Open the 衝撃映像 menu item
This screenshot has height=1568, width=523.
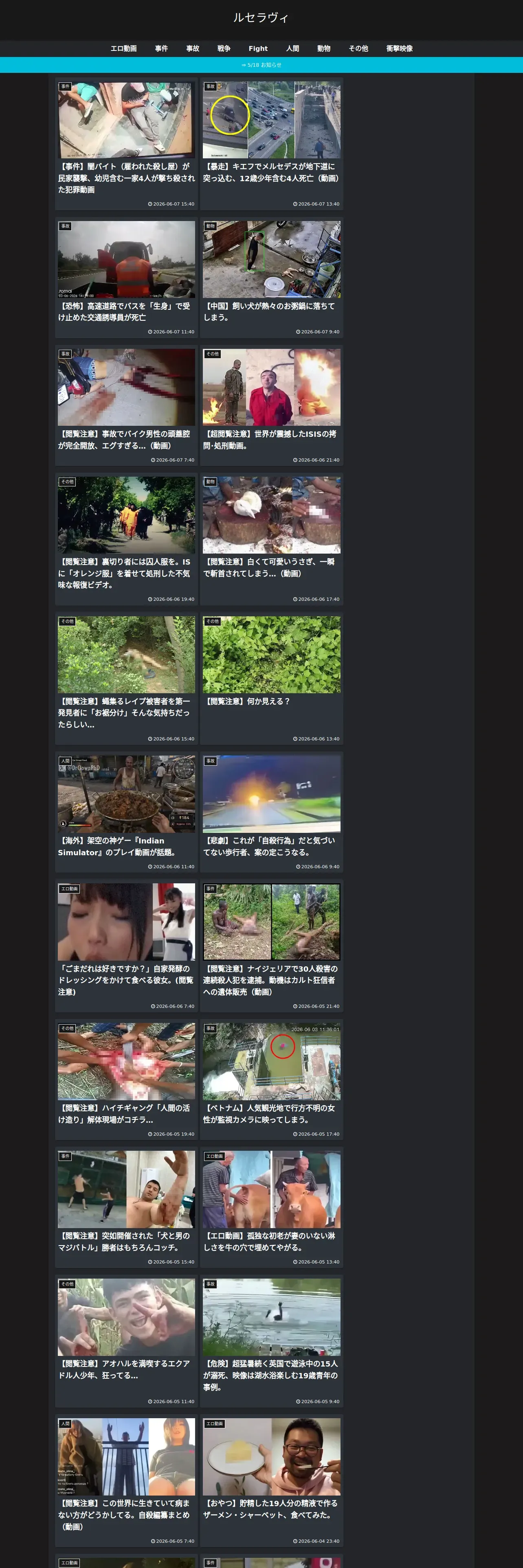click(400, 49)
